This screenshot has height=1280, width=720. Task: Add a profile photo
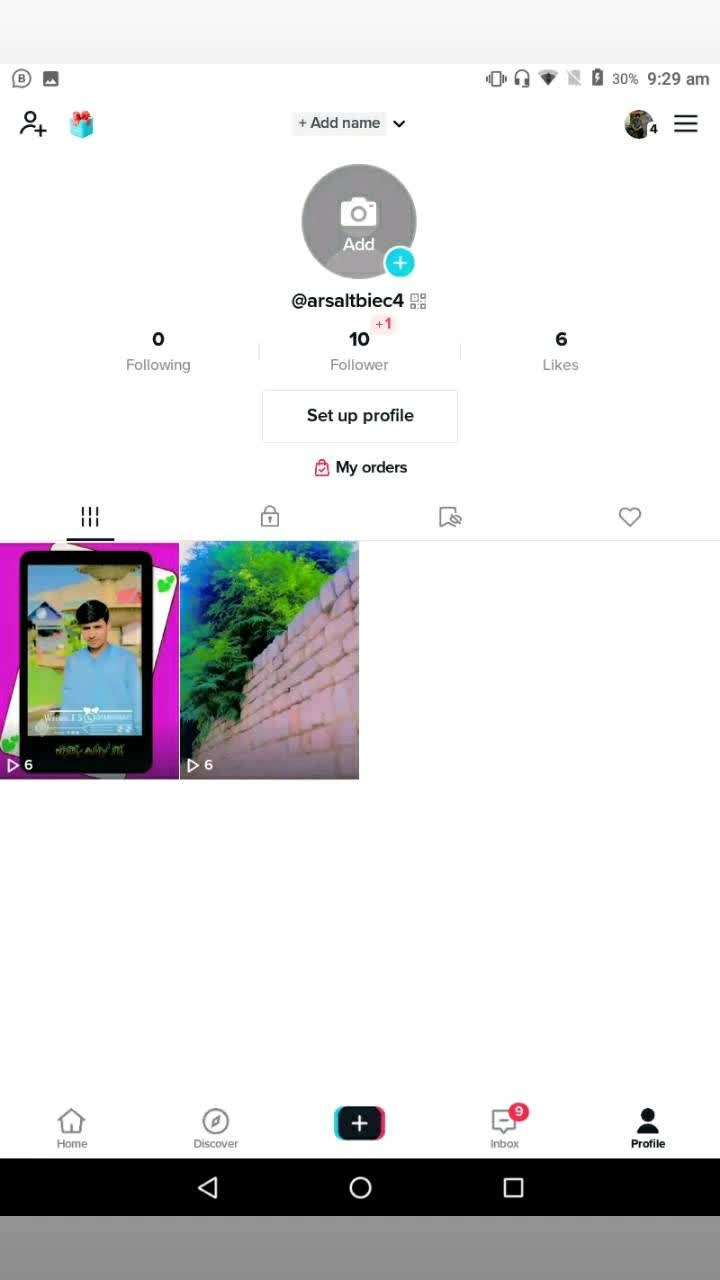pyautogui.click(x=359, y=221)
